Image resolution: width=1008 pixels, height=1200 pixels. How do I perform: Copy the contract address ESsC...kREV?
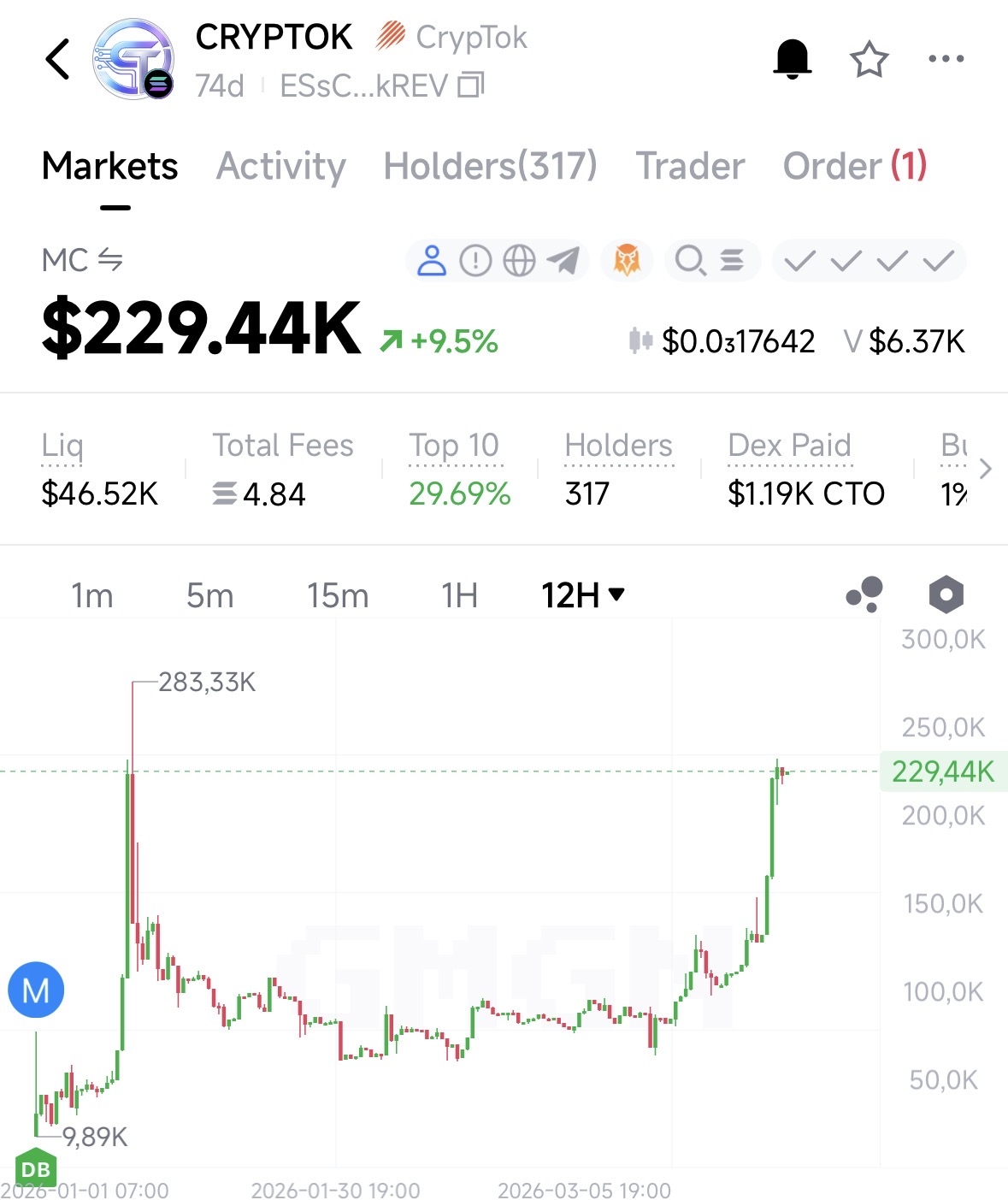click(x=471, y=86)
